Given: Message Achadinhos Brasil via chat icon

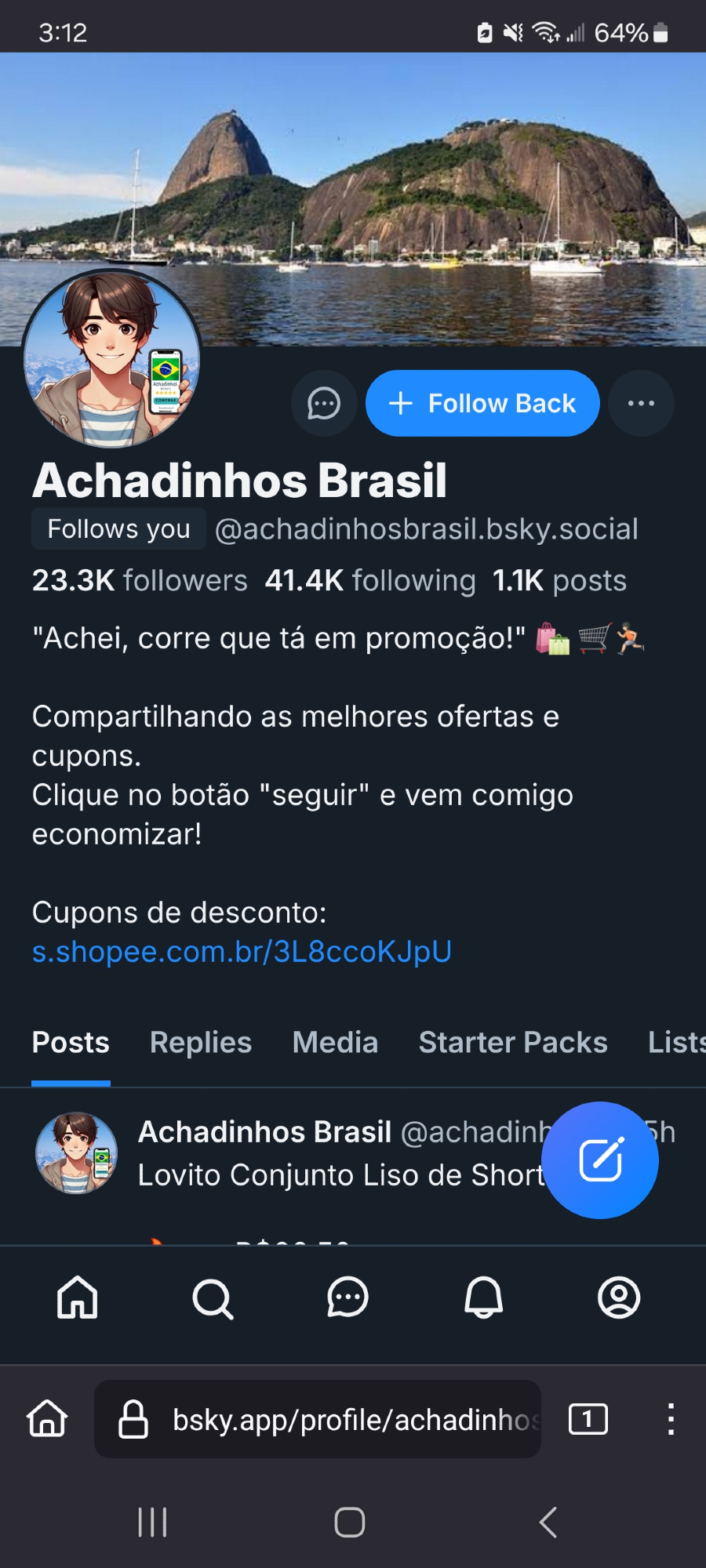Looking at the screenshot, I should tap(323, 404).
